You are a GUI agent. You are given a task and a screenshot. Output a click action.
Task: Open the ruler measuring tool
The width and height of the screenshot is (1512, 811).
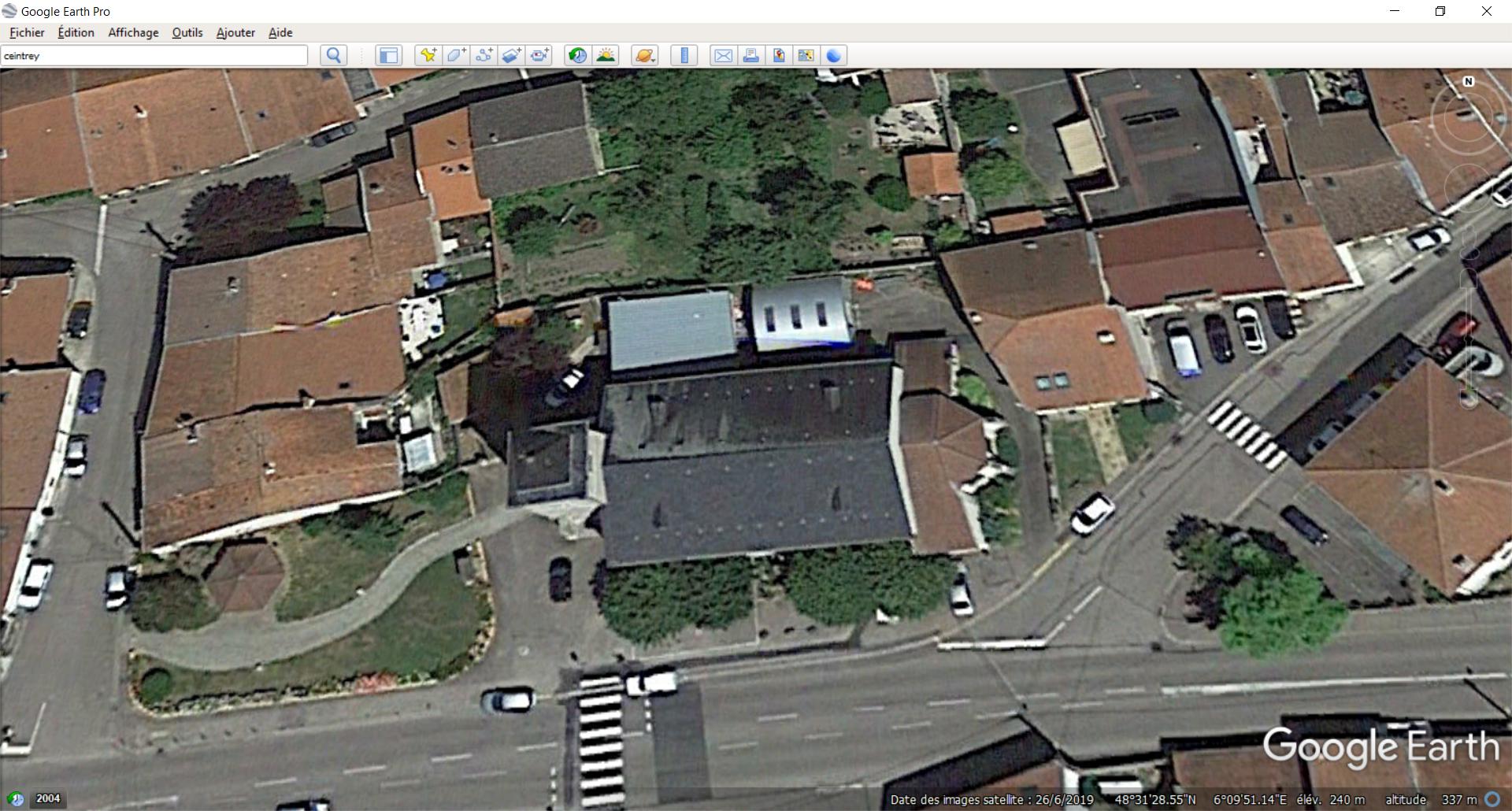[x=684, y=55]
